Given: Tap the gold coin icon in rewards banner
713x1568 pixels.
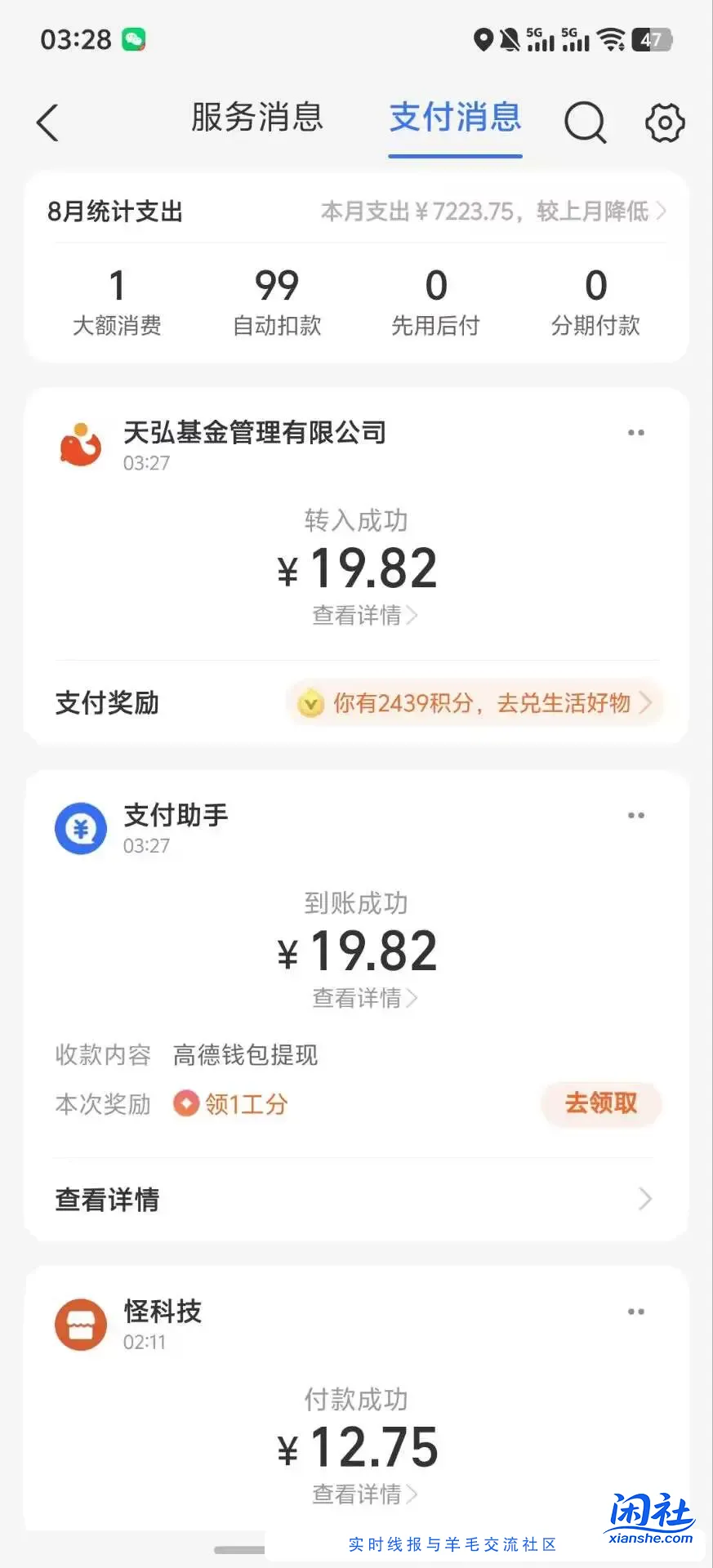Looking at the screenshot, I should pos(310,703).
